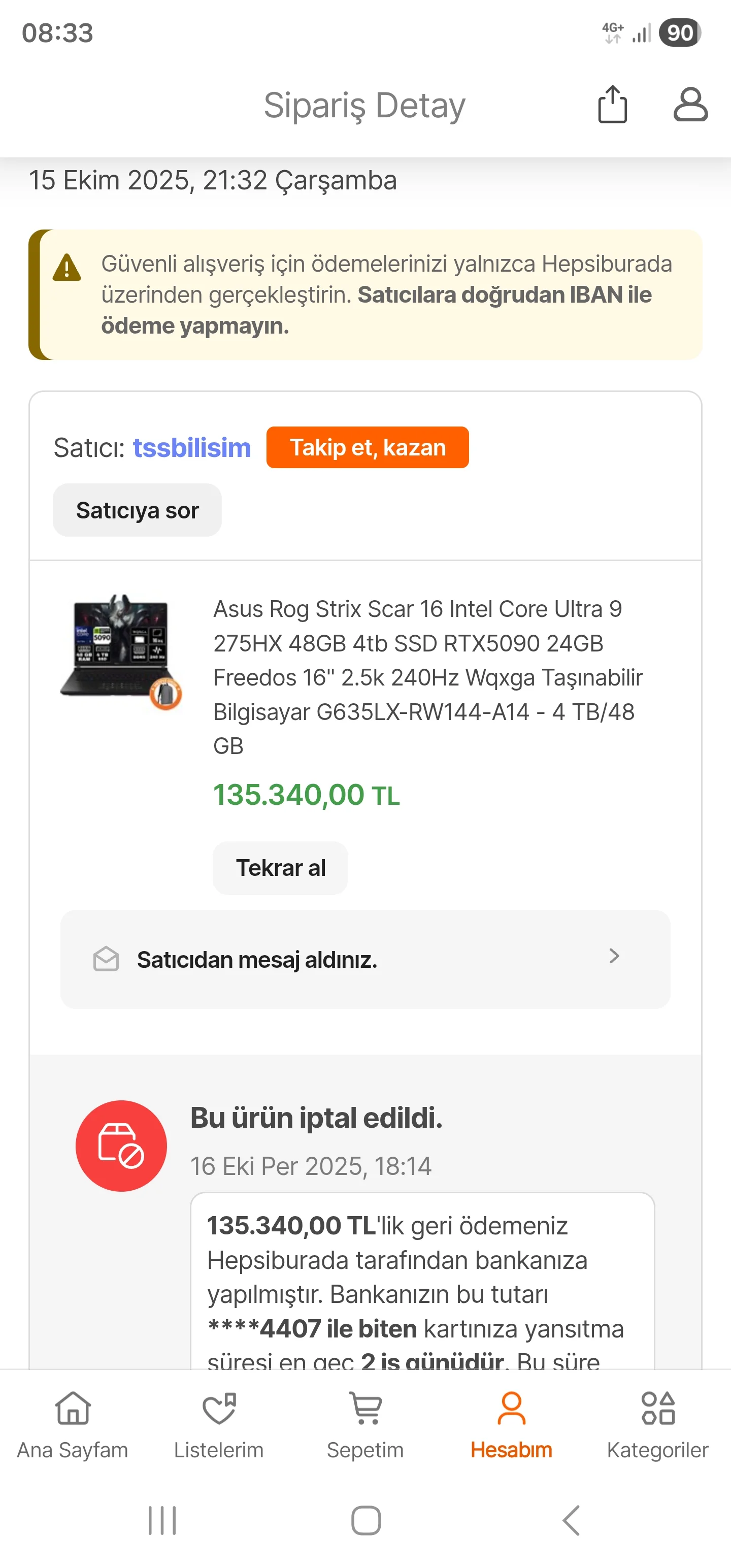The width and height of the screenshot is (731, 1568).
Task: Open recent apps from navigation bar
Action: pyautogui.click(x=162, y=1520)
